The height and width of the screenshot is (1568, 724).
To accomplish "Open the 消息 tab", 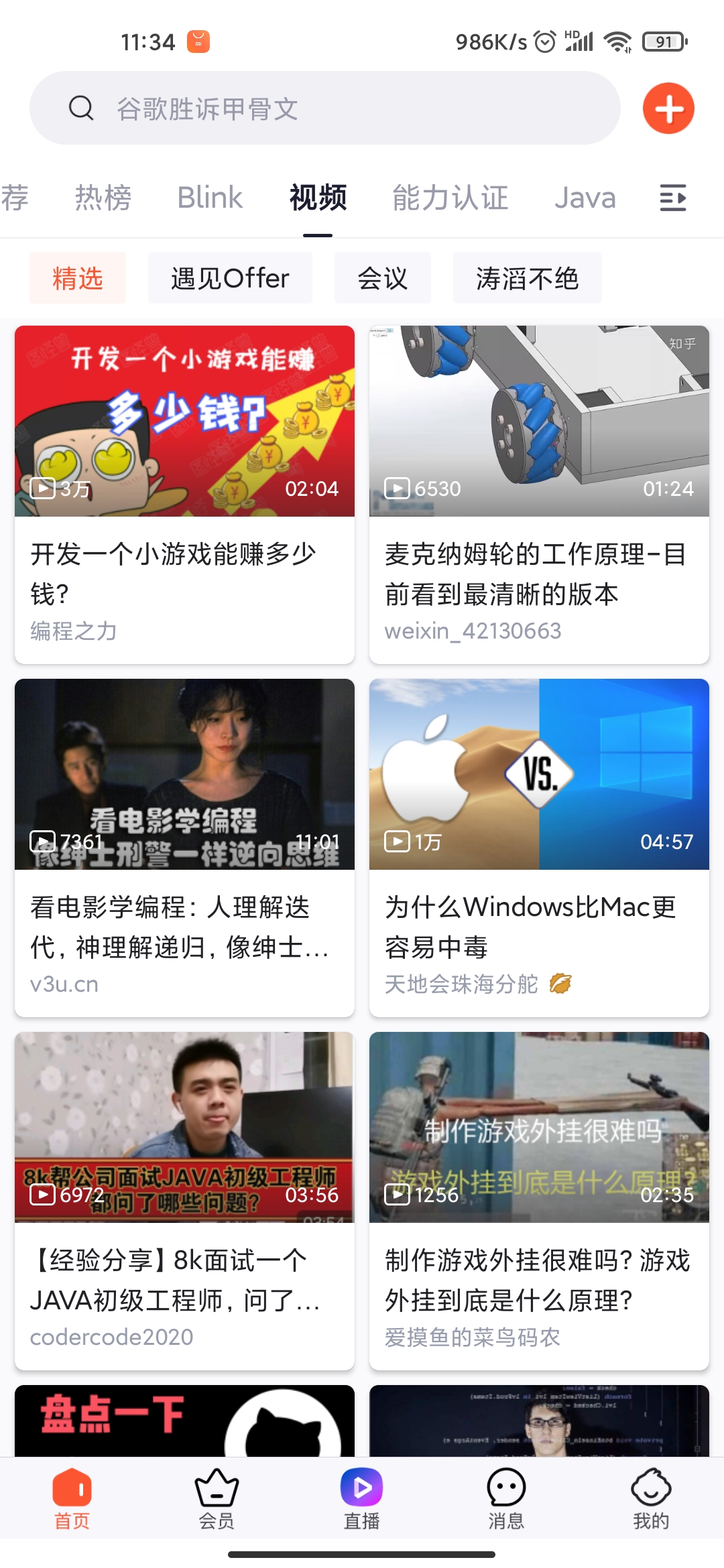I will point(506,1499).
